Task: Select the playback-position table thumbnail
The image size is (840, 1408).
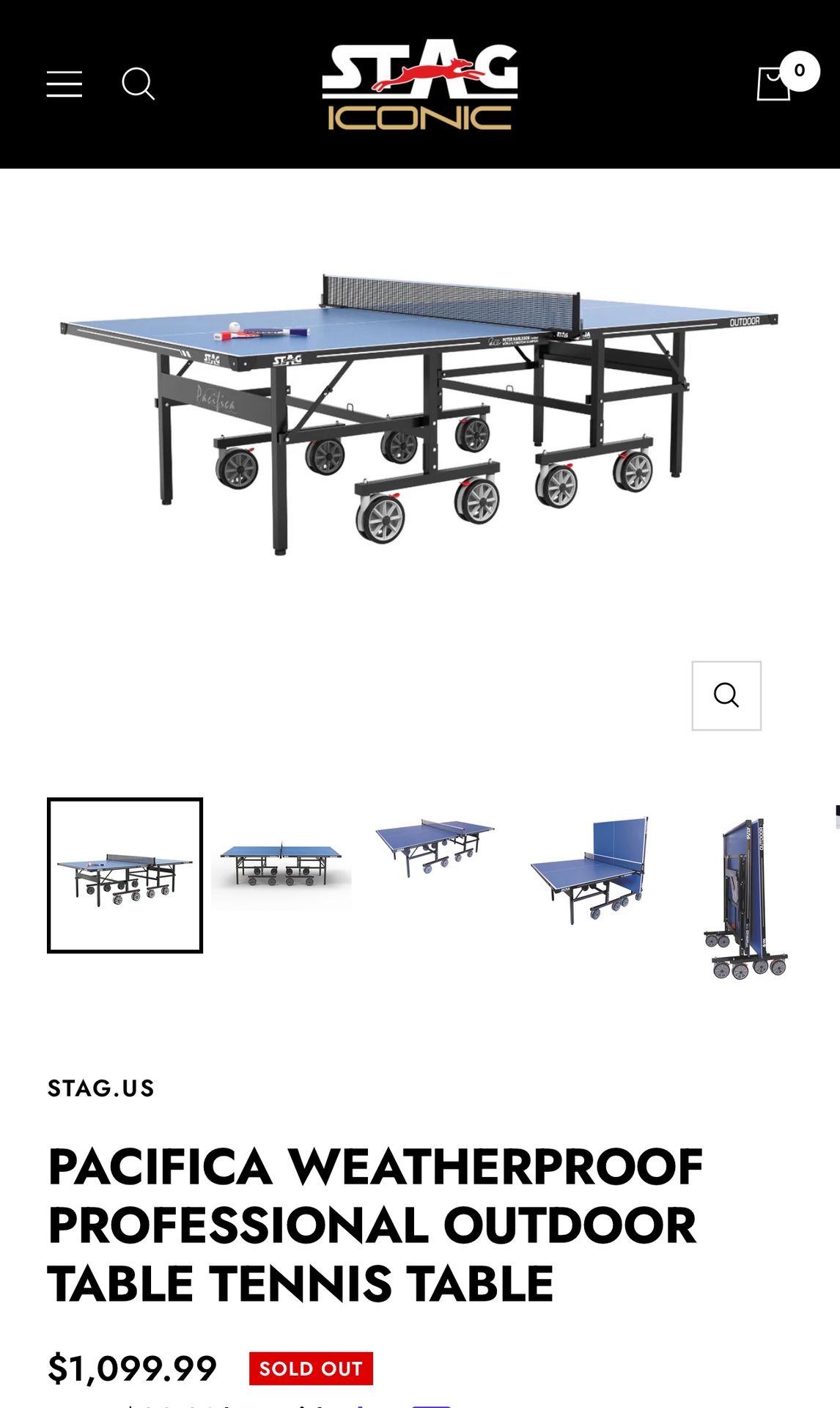Action: click(x=592, y=870)
